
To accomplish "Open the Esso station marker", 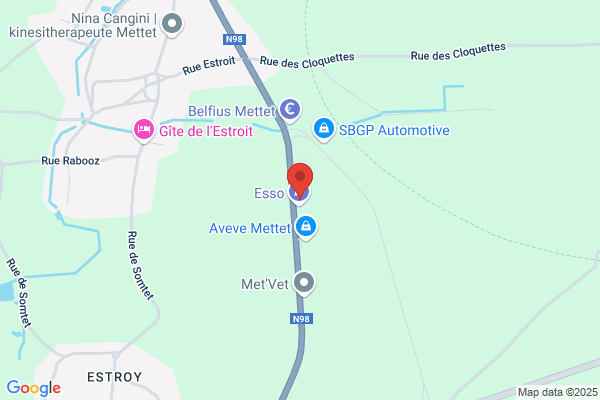I will pos(298,194).
